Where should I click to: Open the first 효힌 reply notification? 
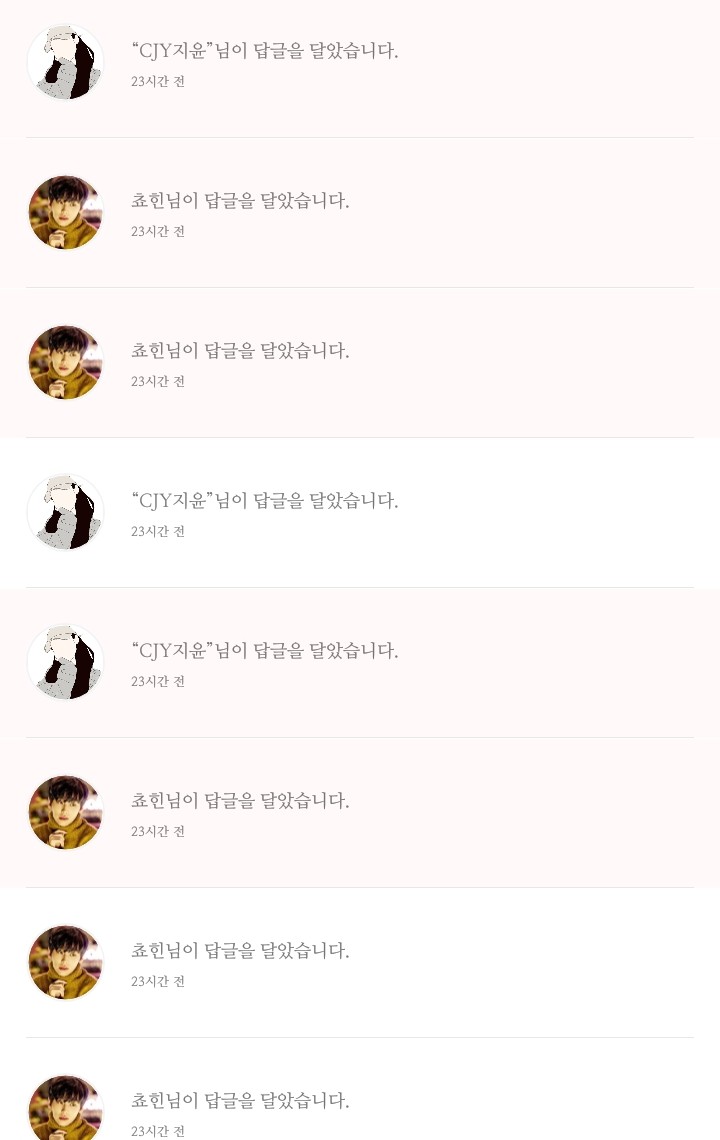[240, 202]
